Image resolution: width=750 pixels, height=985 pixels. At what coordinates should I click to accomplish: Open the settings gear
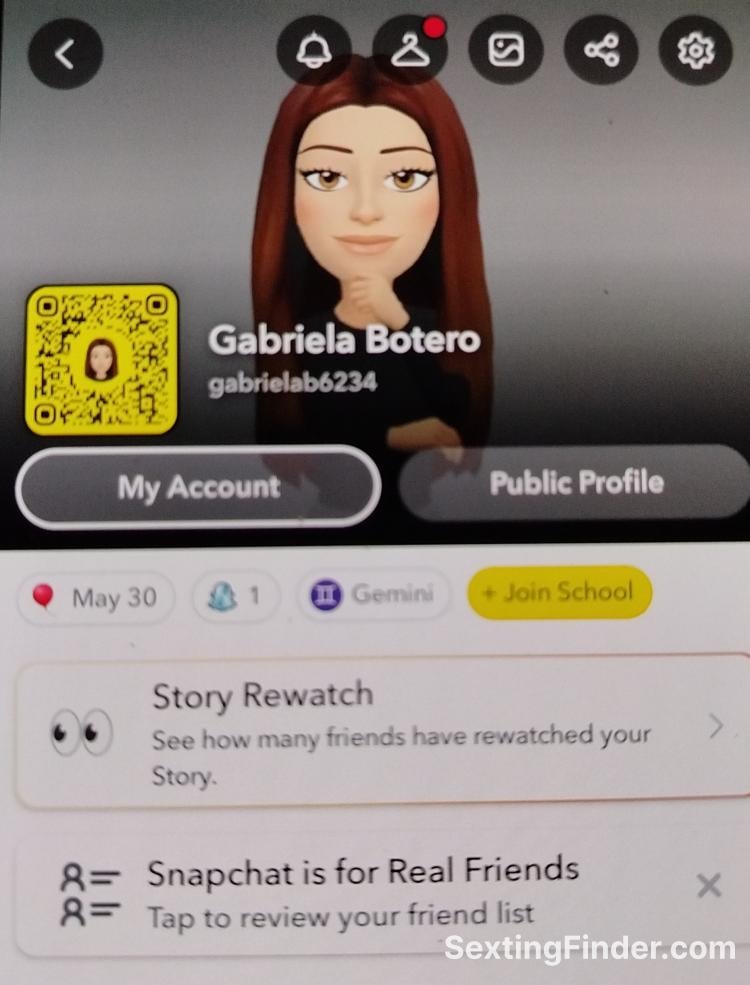696,50
